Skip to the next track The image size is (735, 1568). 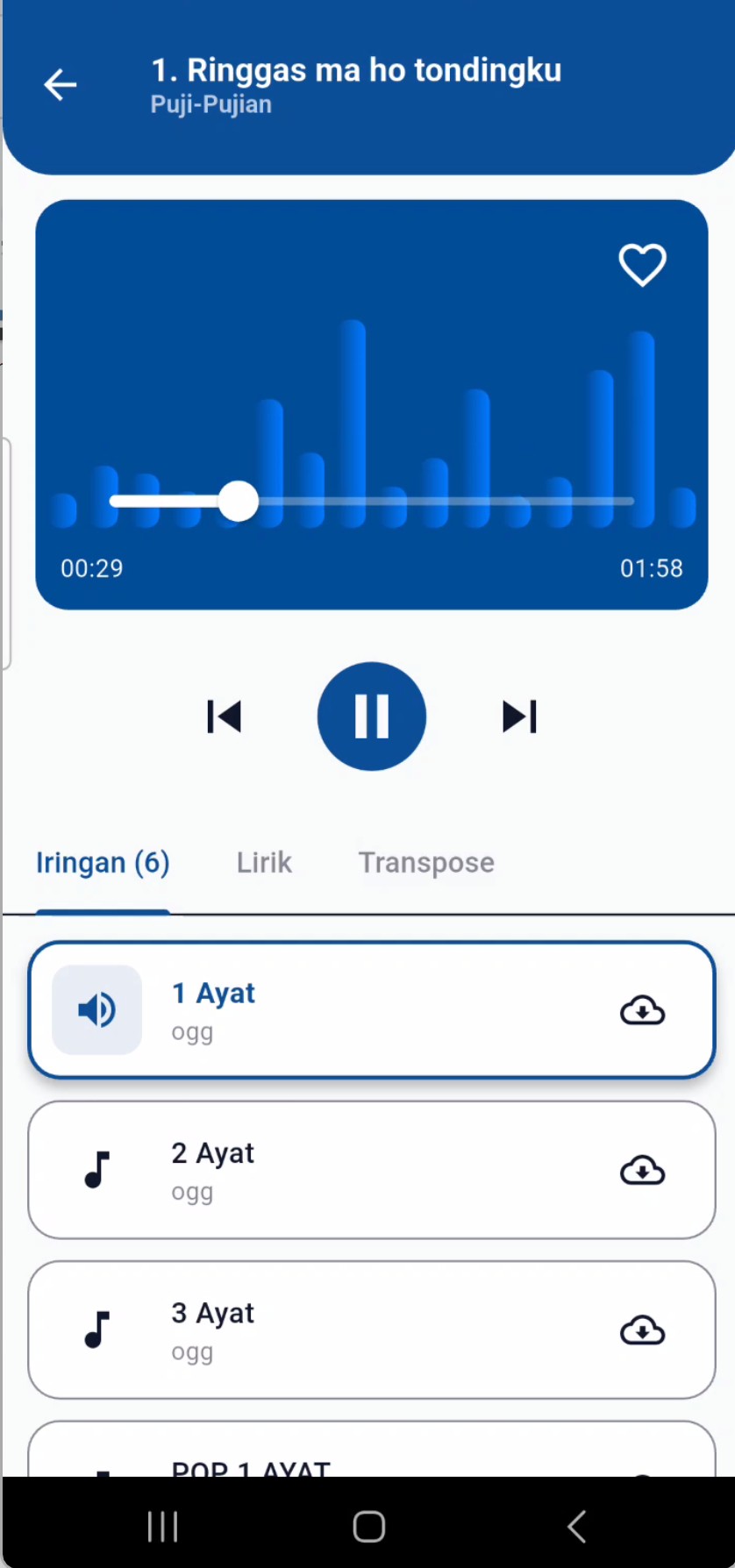click(519, 716)
